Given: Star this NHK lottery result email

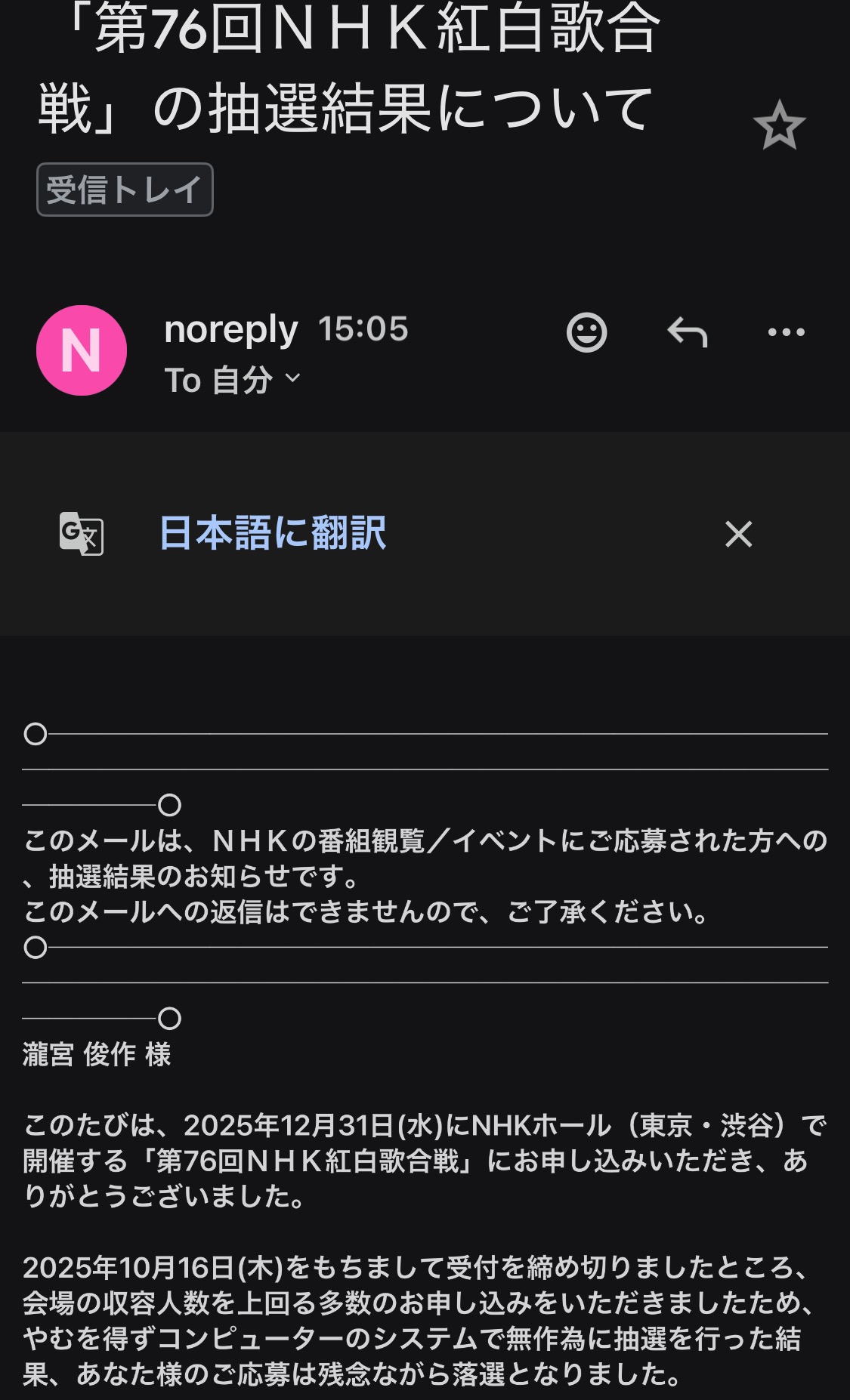Looking at the screenshot, I should (x=779, y=125).
